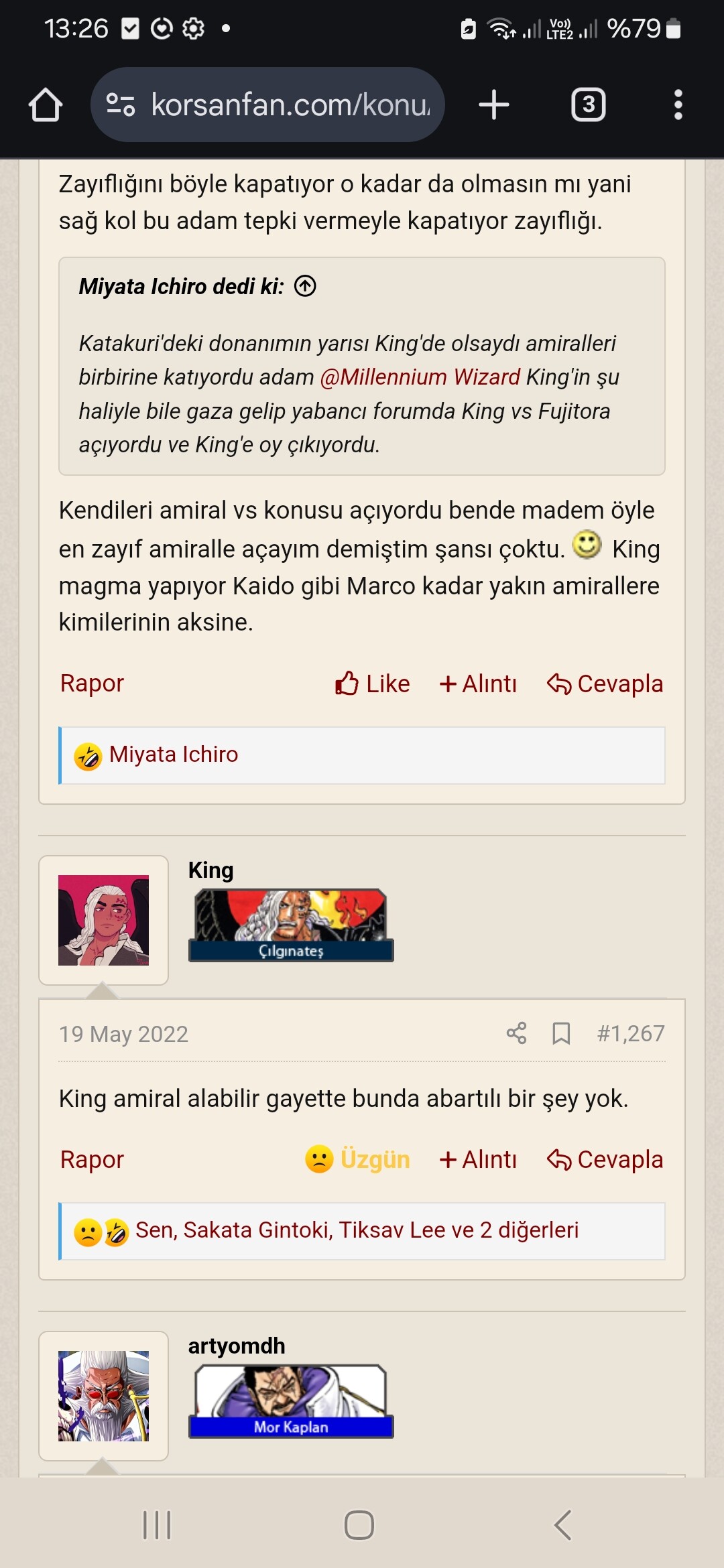Jump to Miyata Ichiro's quoted post
The width and height of the screenshot is (724, 1568).
coord(305,287)
